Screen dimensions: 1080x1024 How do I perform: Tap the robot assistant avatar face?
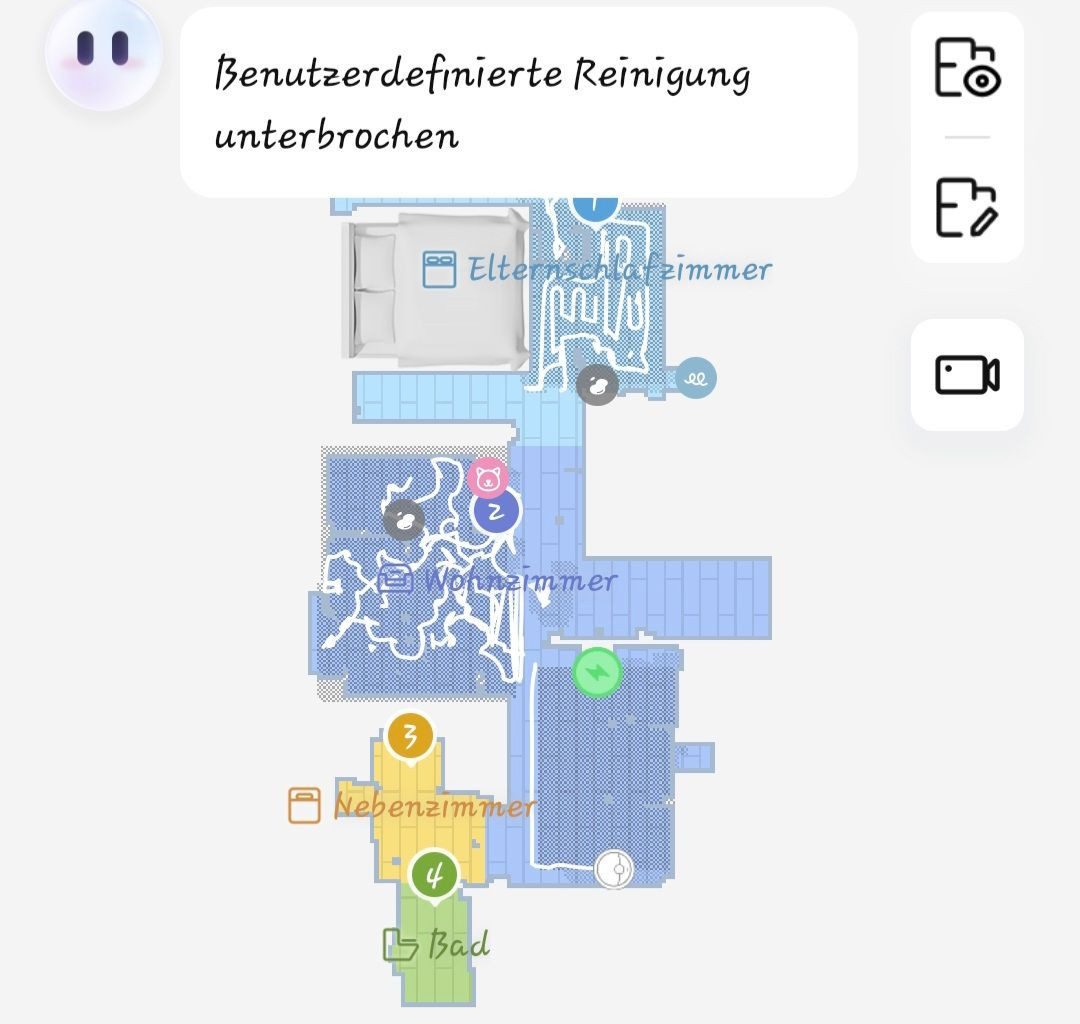pyautogui.click(x=104, y=53)
